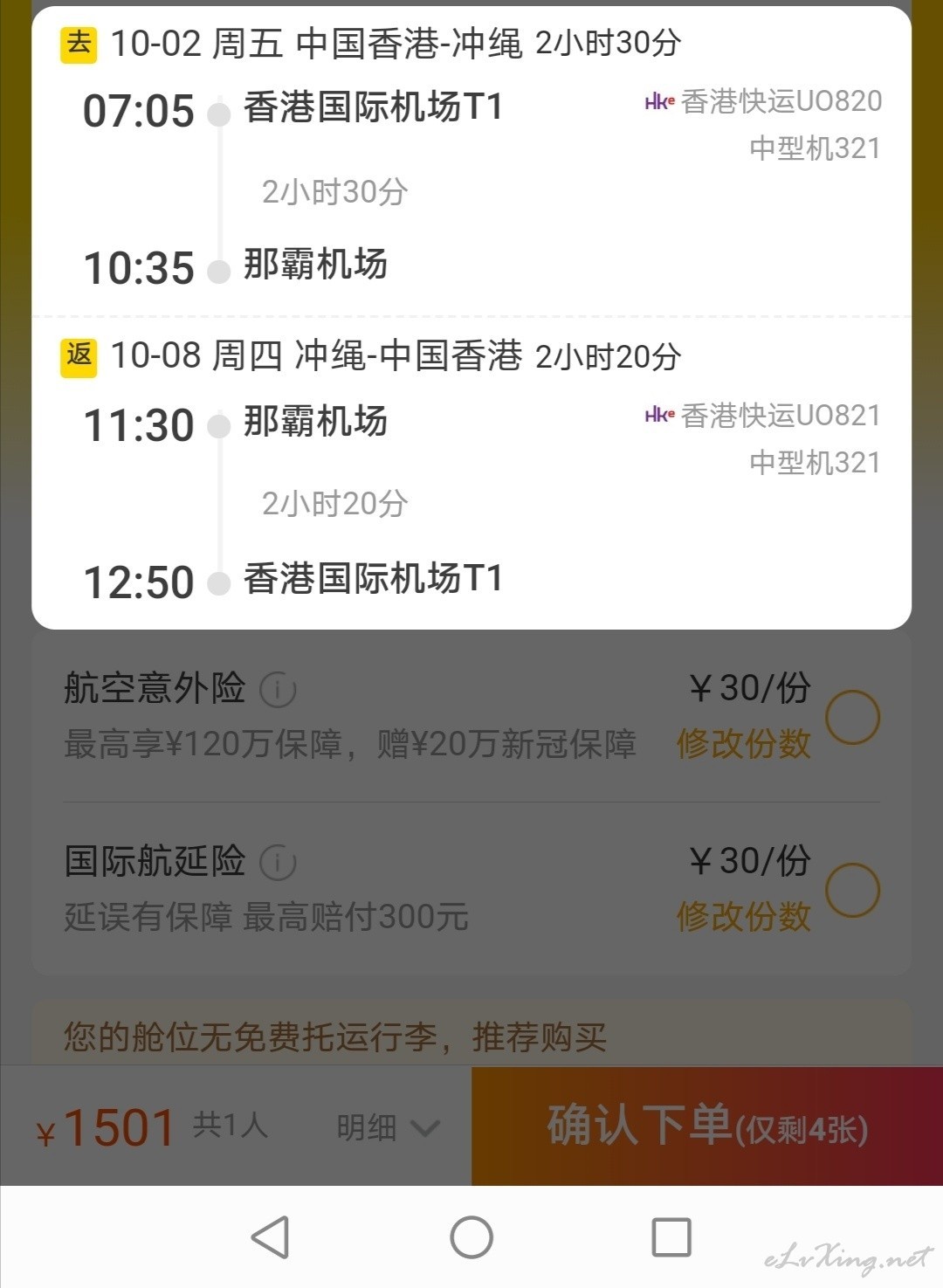This screenshot has width=943, height=1288.
Task: Tap 修改份数 for 国际航延险
Action: [743, 917]
